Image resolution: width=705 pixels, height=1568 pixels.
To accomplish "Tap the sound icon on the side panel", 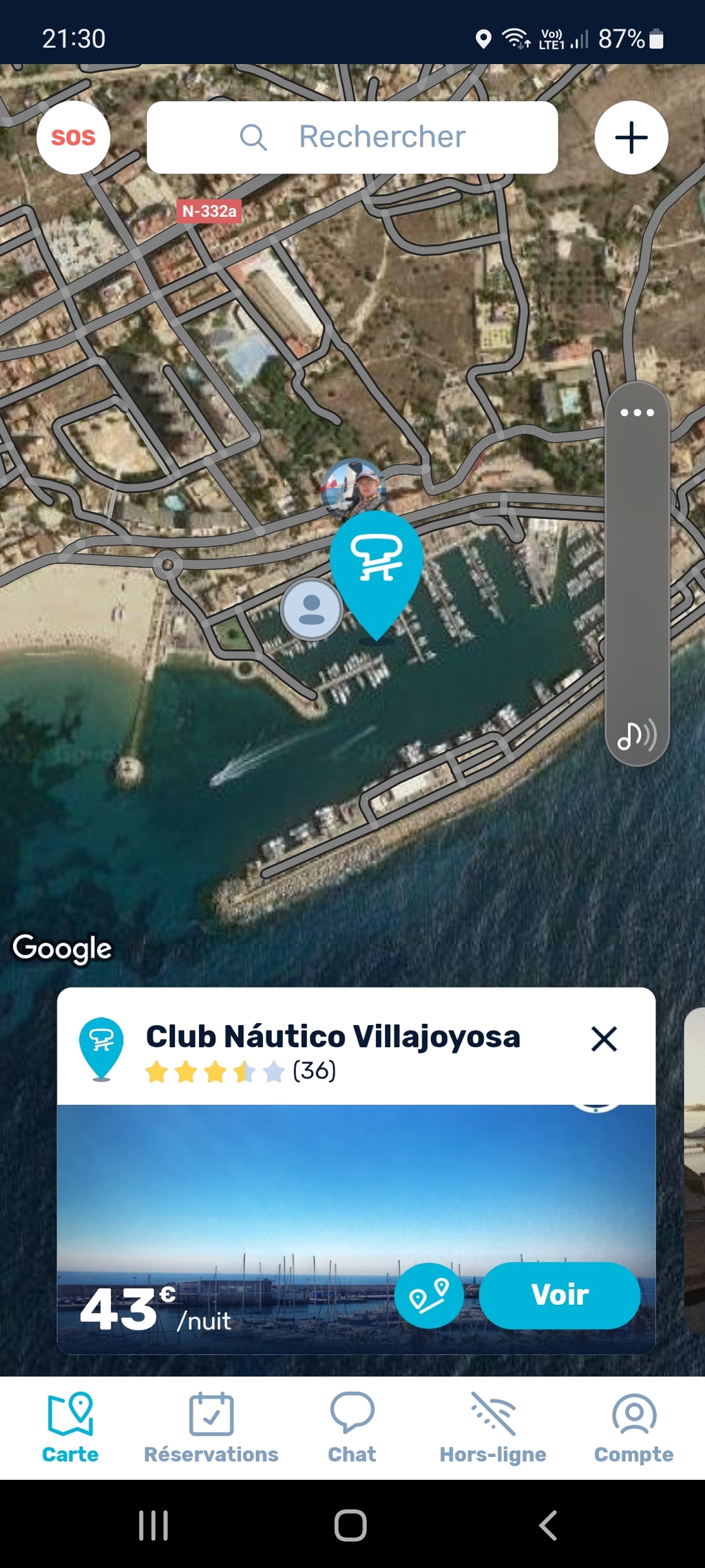I will pos(637,734).
